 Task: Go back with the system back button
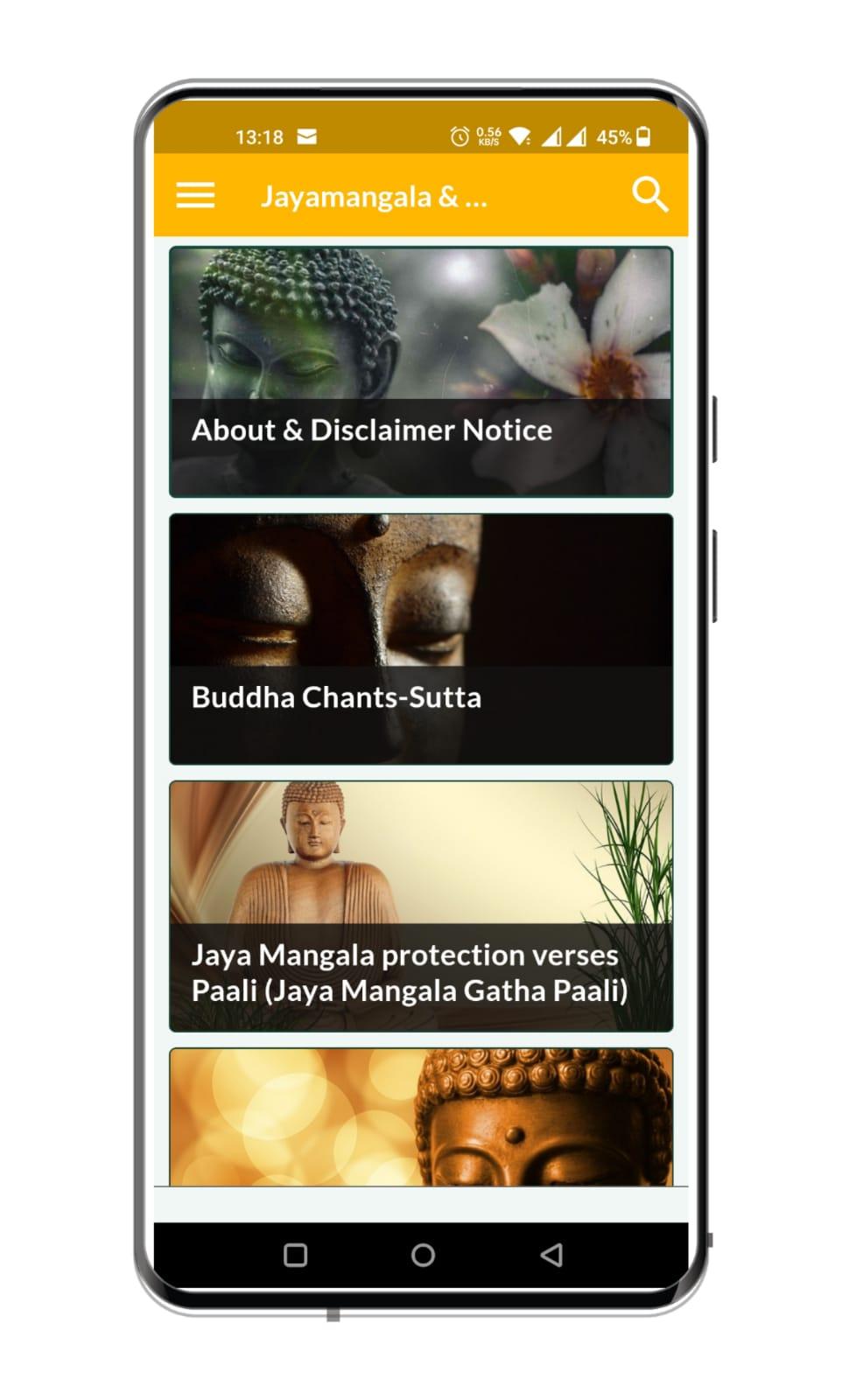coord(551,1255)
